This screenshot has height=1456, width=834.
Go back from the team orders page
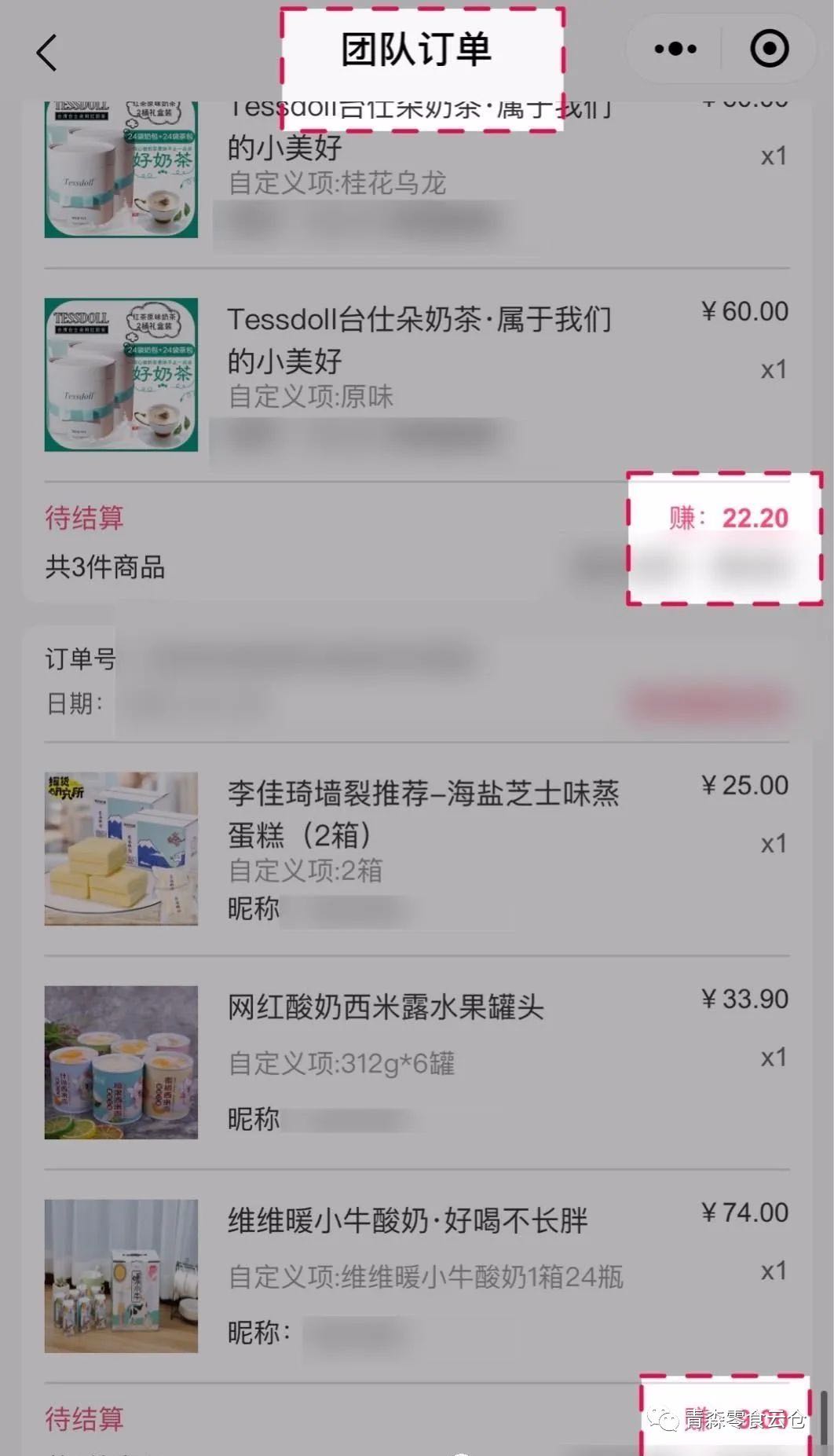coord(47,53)
